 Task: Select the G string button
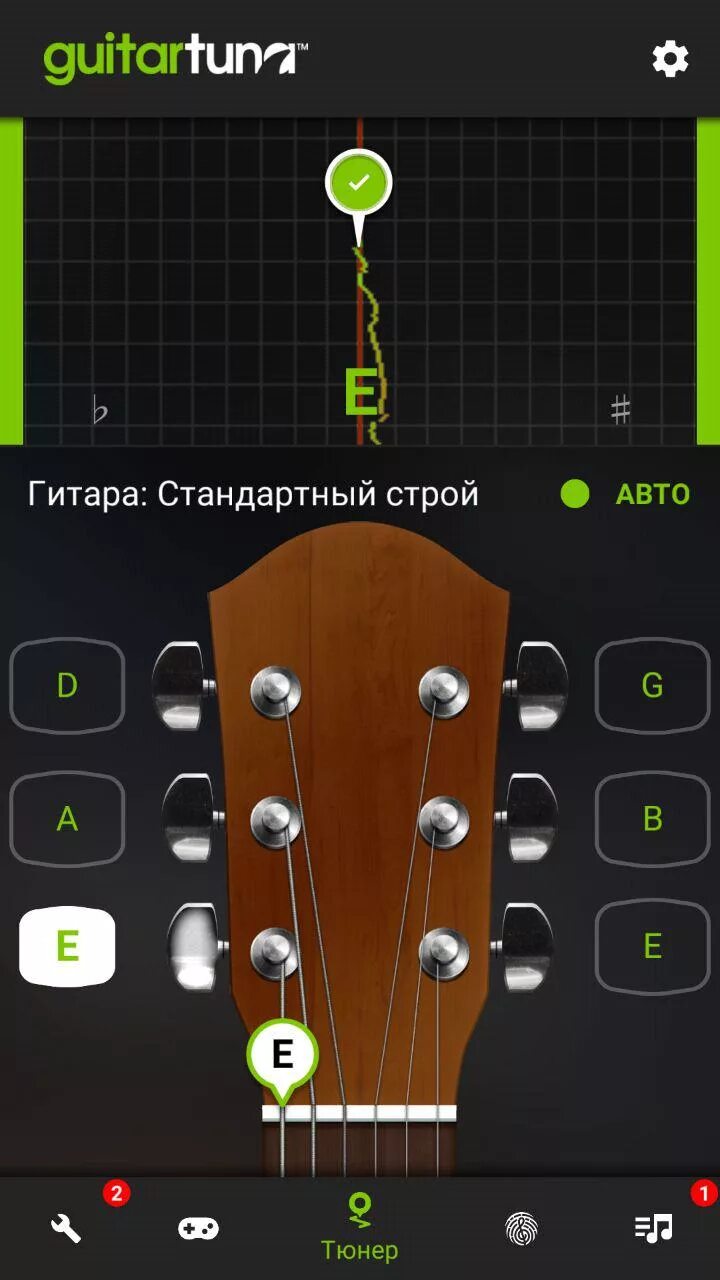(652, 685)
